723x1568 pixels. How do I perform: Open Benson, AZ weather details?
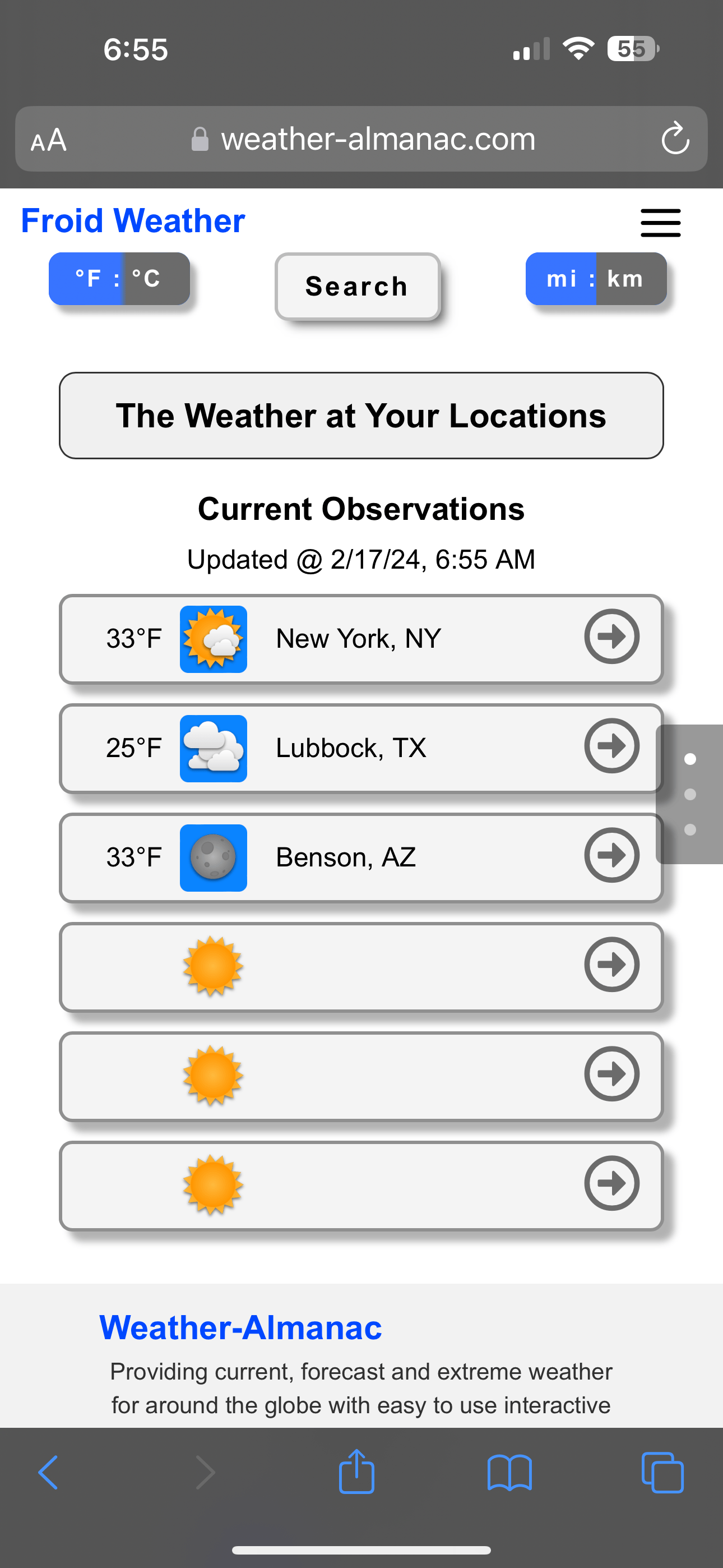pyautogui.click(x=611, y=855)
